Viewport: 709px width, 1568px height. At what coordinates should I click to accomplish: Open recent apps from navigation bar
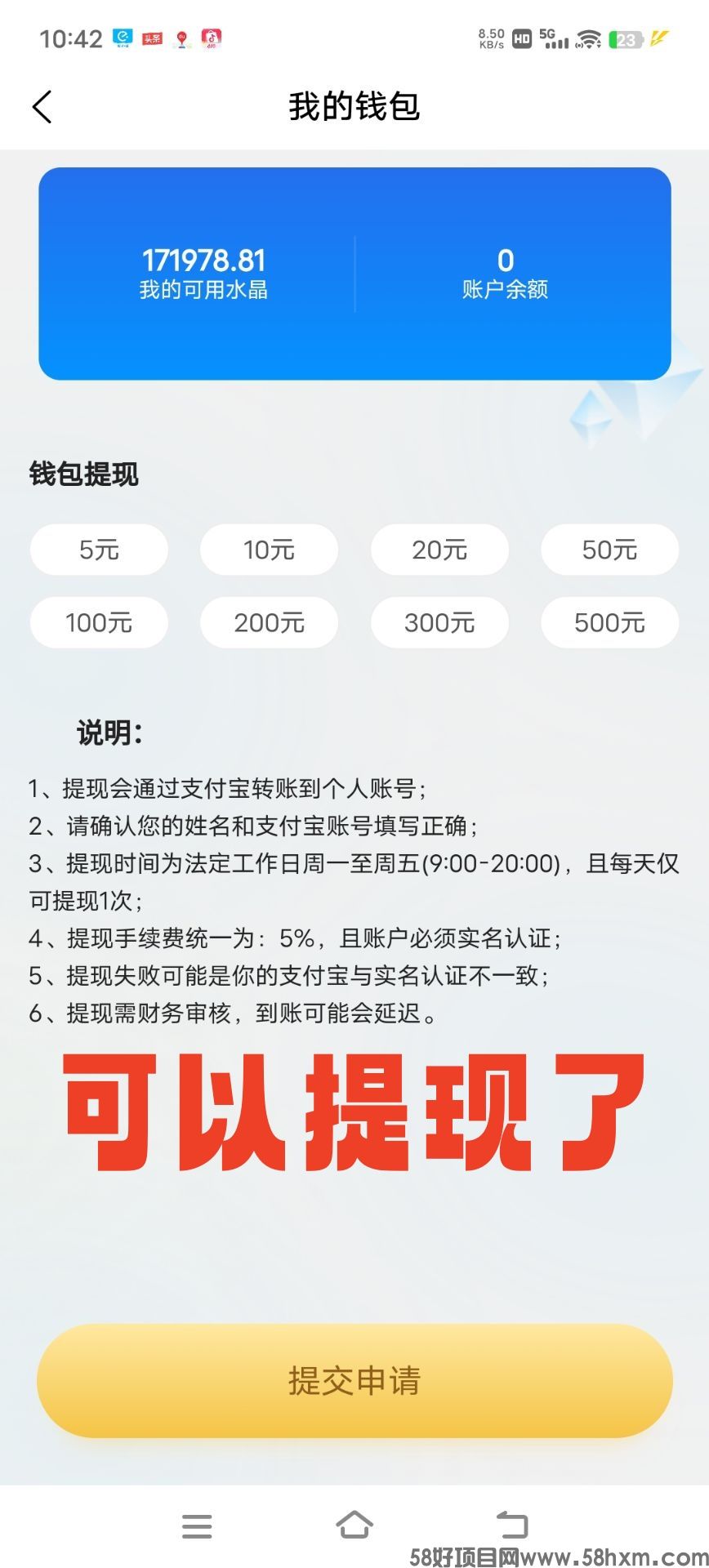197,1526
